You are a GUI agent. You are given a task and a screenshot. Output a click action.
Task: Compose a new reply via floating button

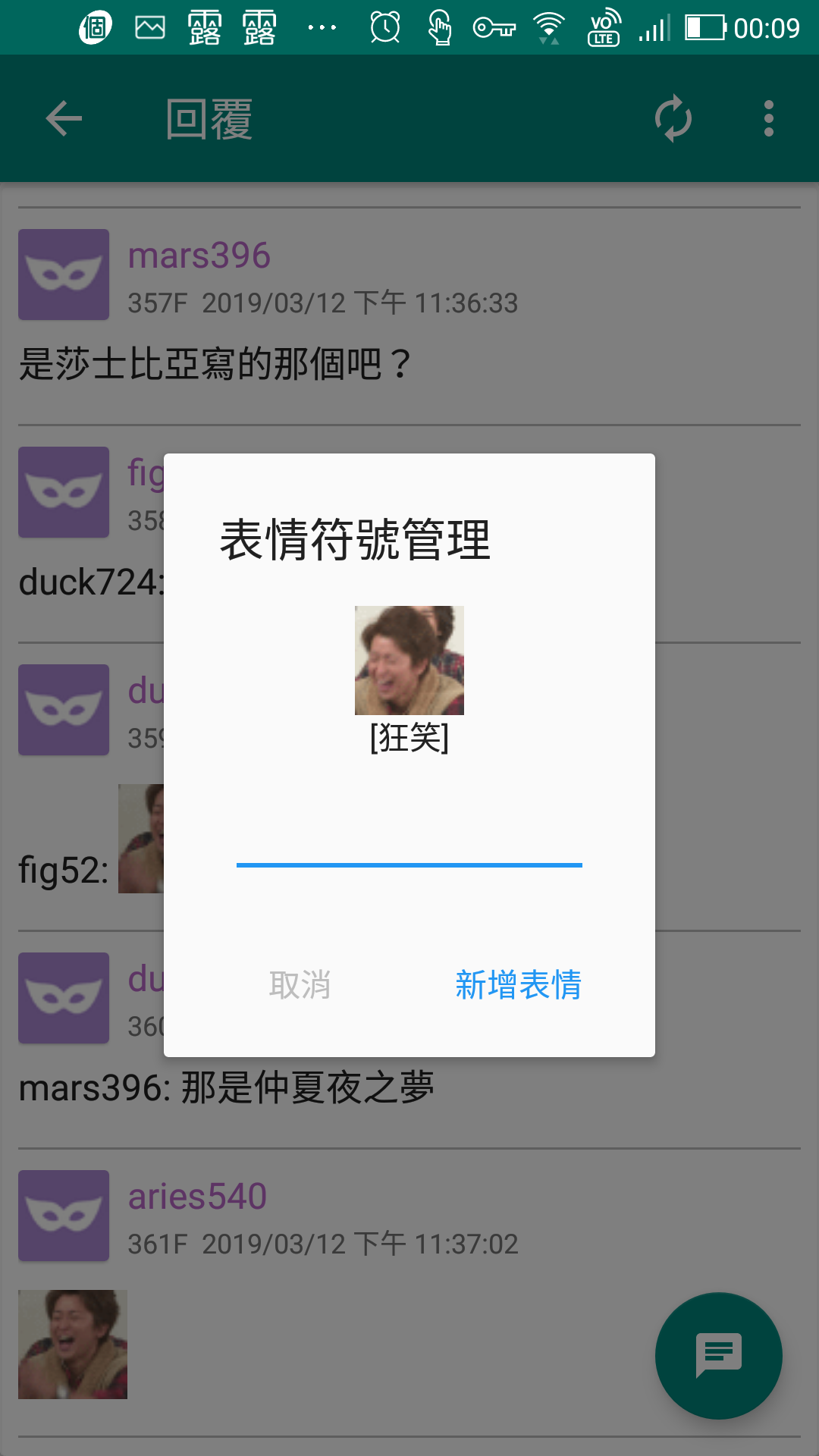tap(718, 1355)
